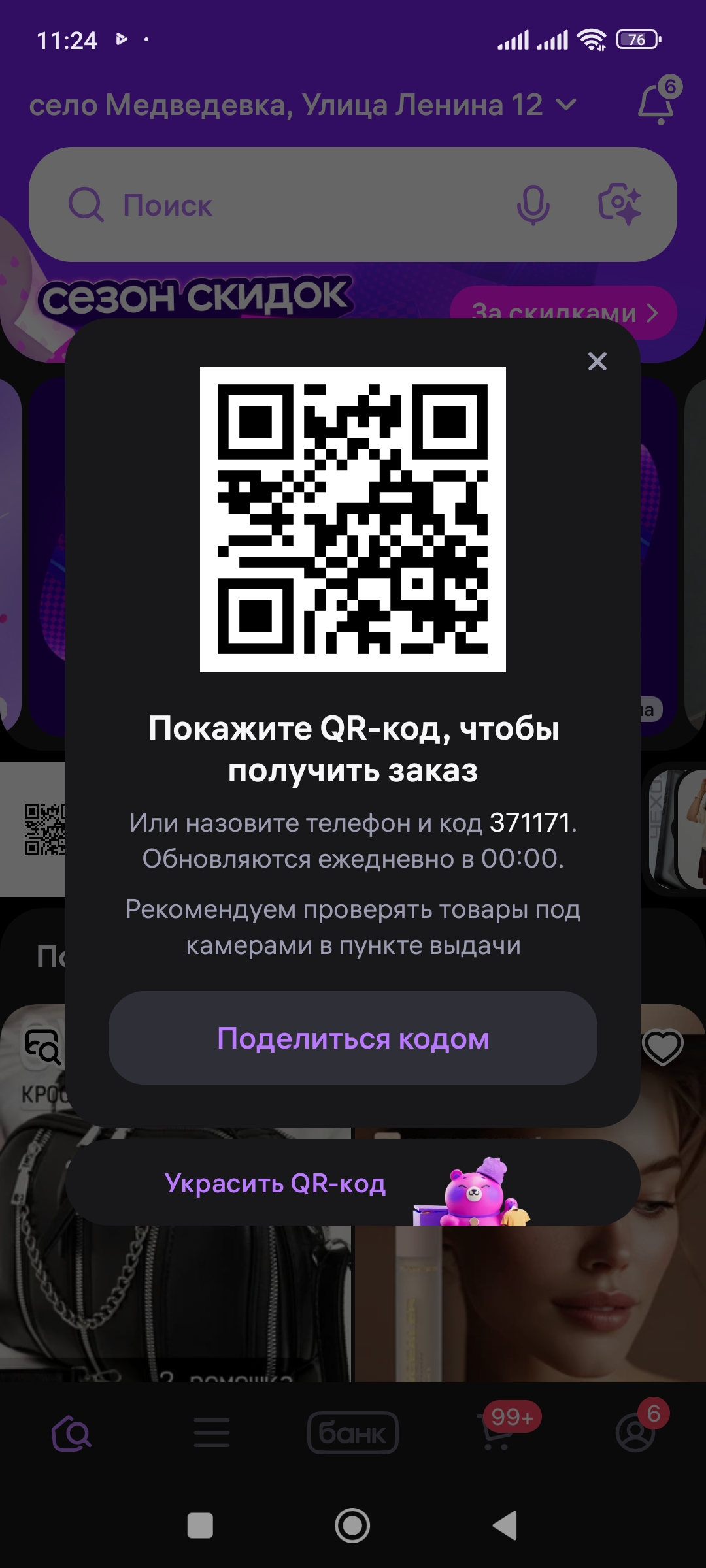706x1568 pixels.
Task: Add the product to favorites heart
Action: coord(662,1047)
